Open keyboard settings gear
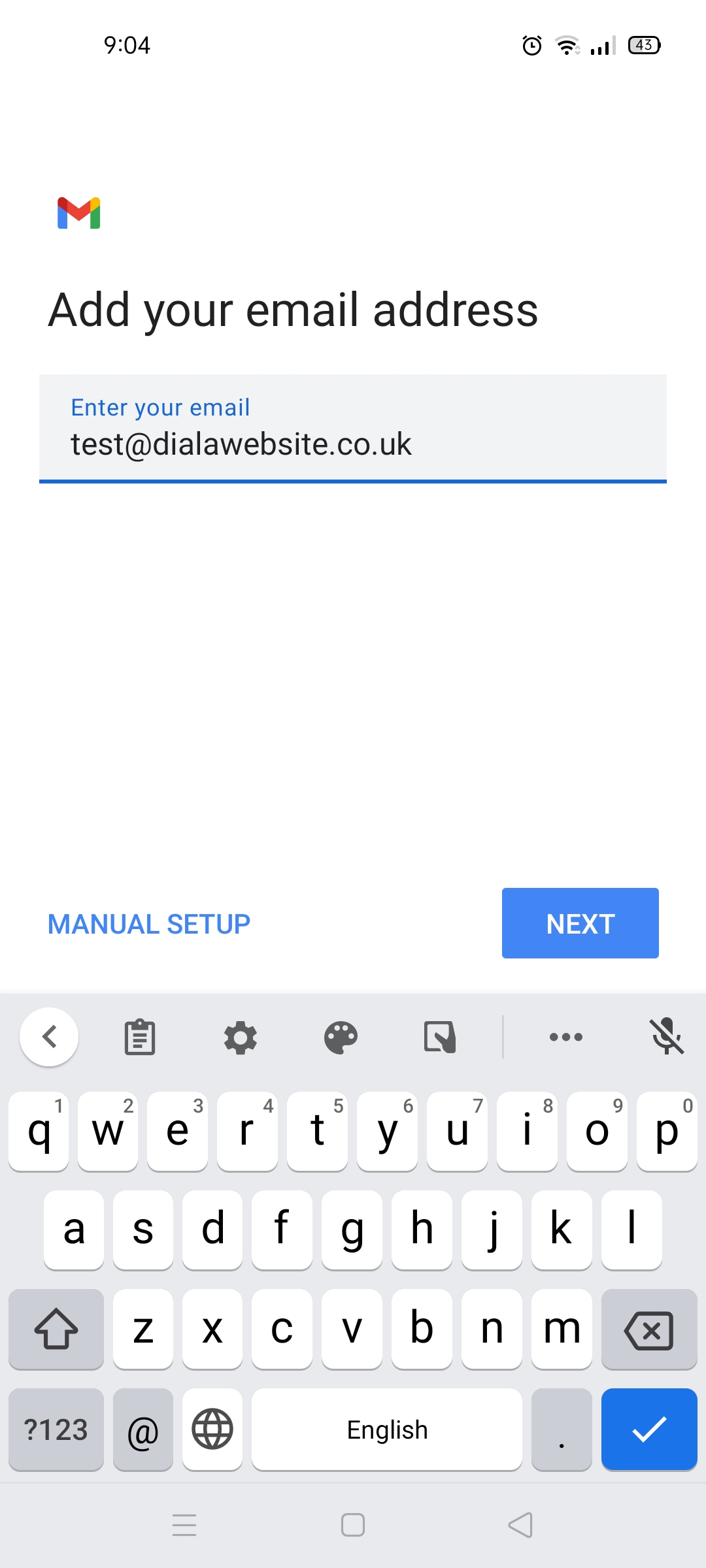Viewport: 706px width, 1568px height. tap(241, 1037)
